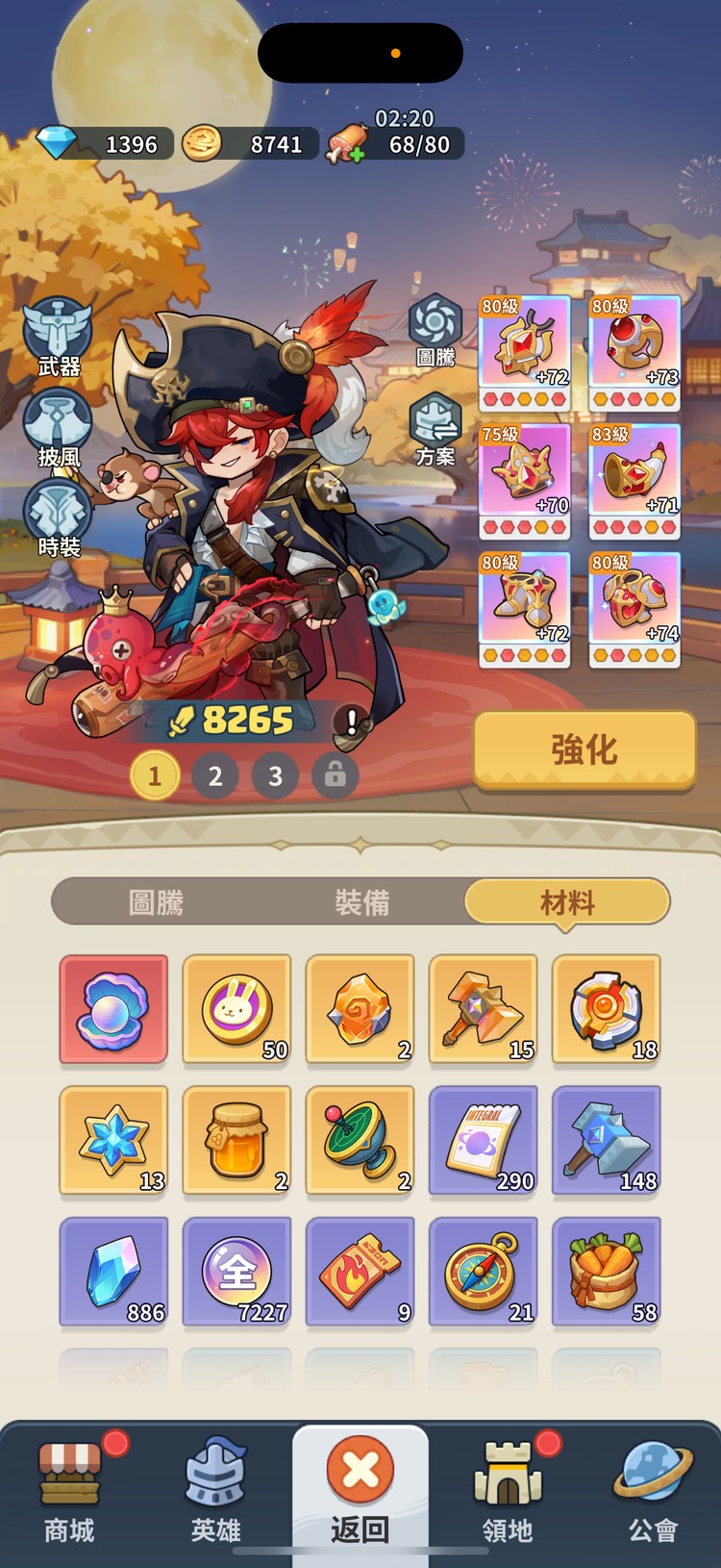Select equipment preset 2
This screenshot has height=1568, width=721.
[214, 774]
